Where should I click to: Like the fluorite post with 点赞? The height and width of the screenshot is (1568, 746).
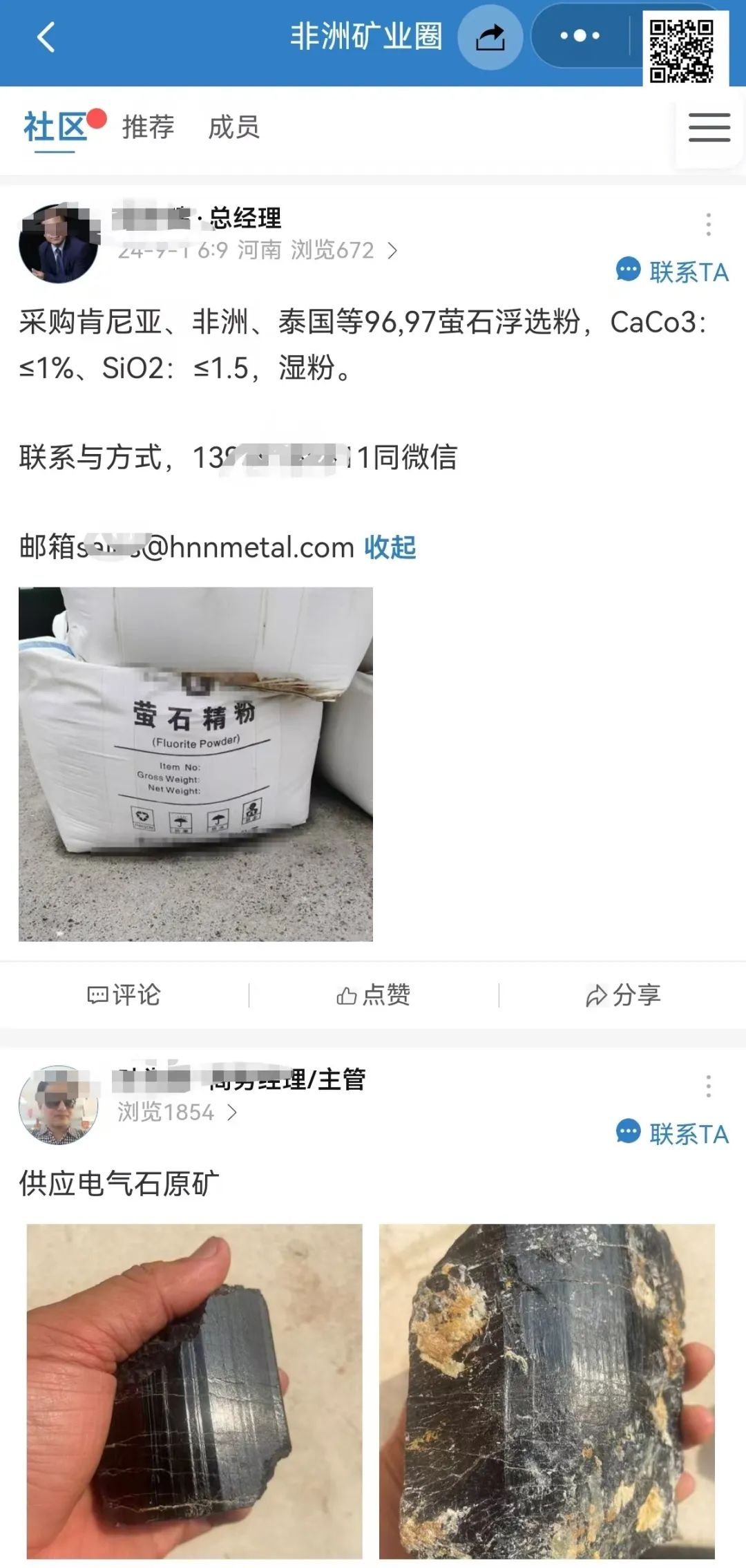pyautogui.click(x=373, y=995)
